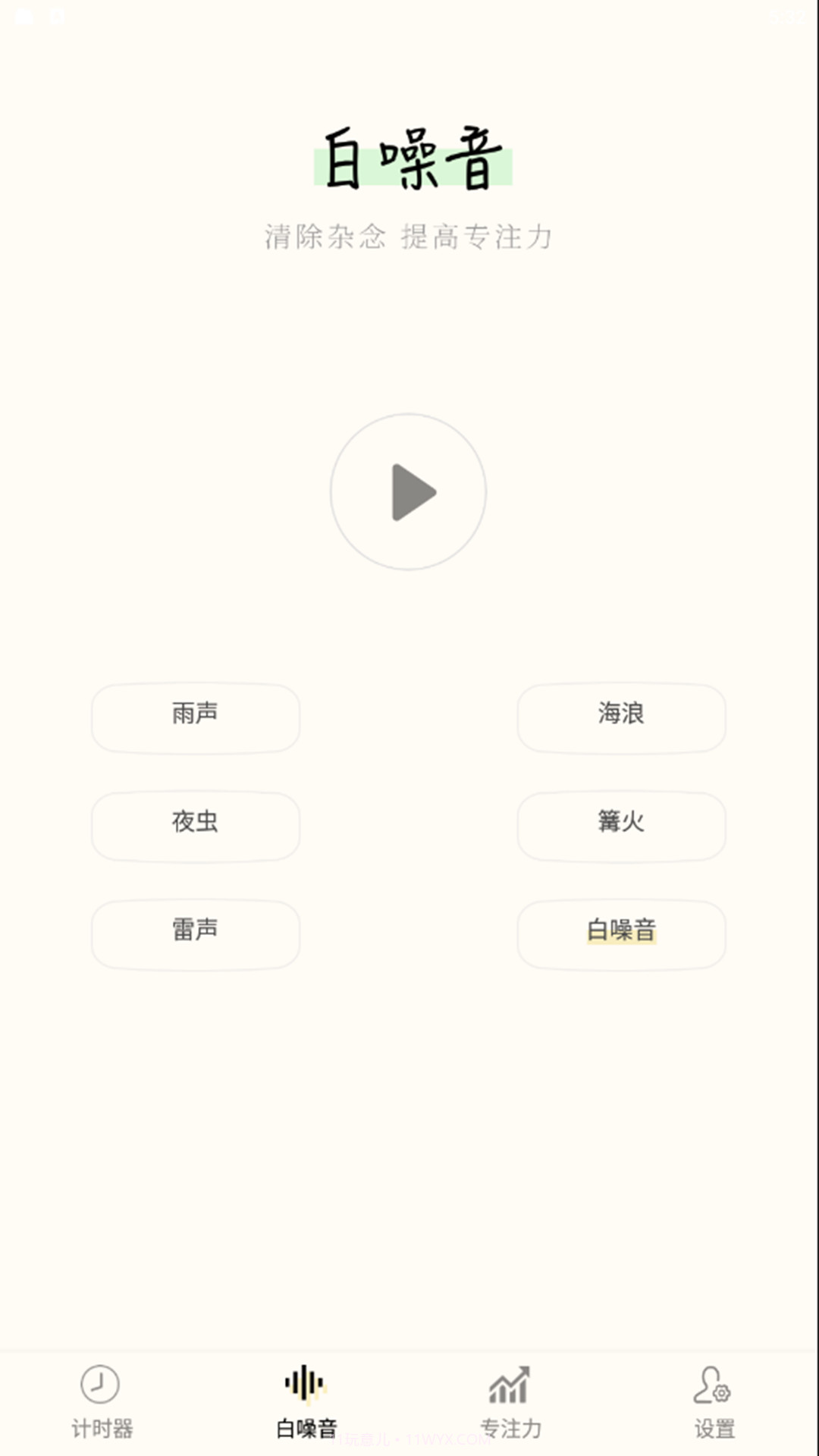Deselect the highlighted 白噪音 sound
Viewport: 819px width, 1456px height.
coord(621,935)
